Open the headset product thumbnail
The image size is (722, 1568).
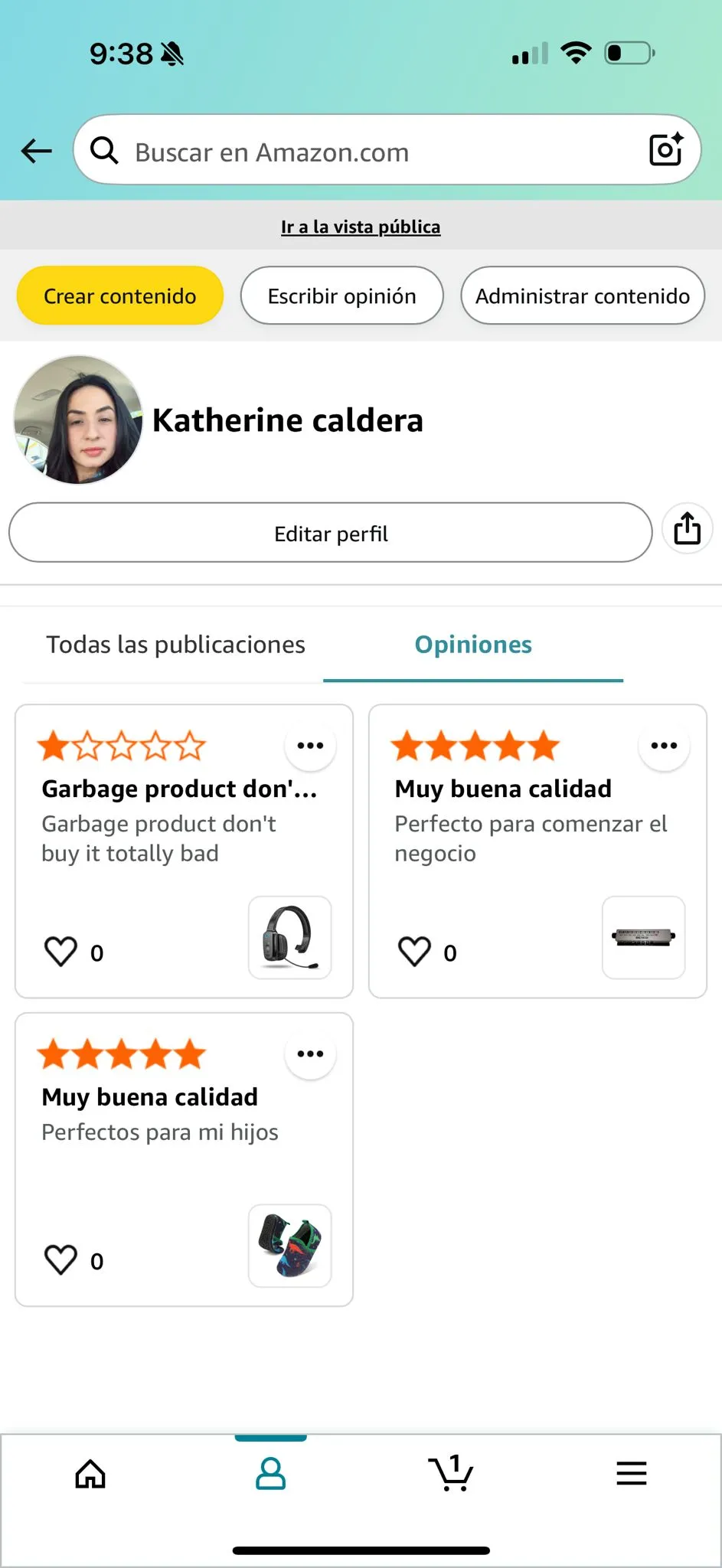pos(289,938)
